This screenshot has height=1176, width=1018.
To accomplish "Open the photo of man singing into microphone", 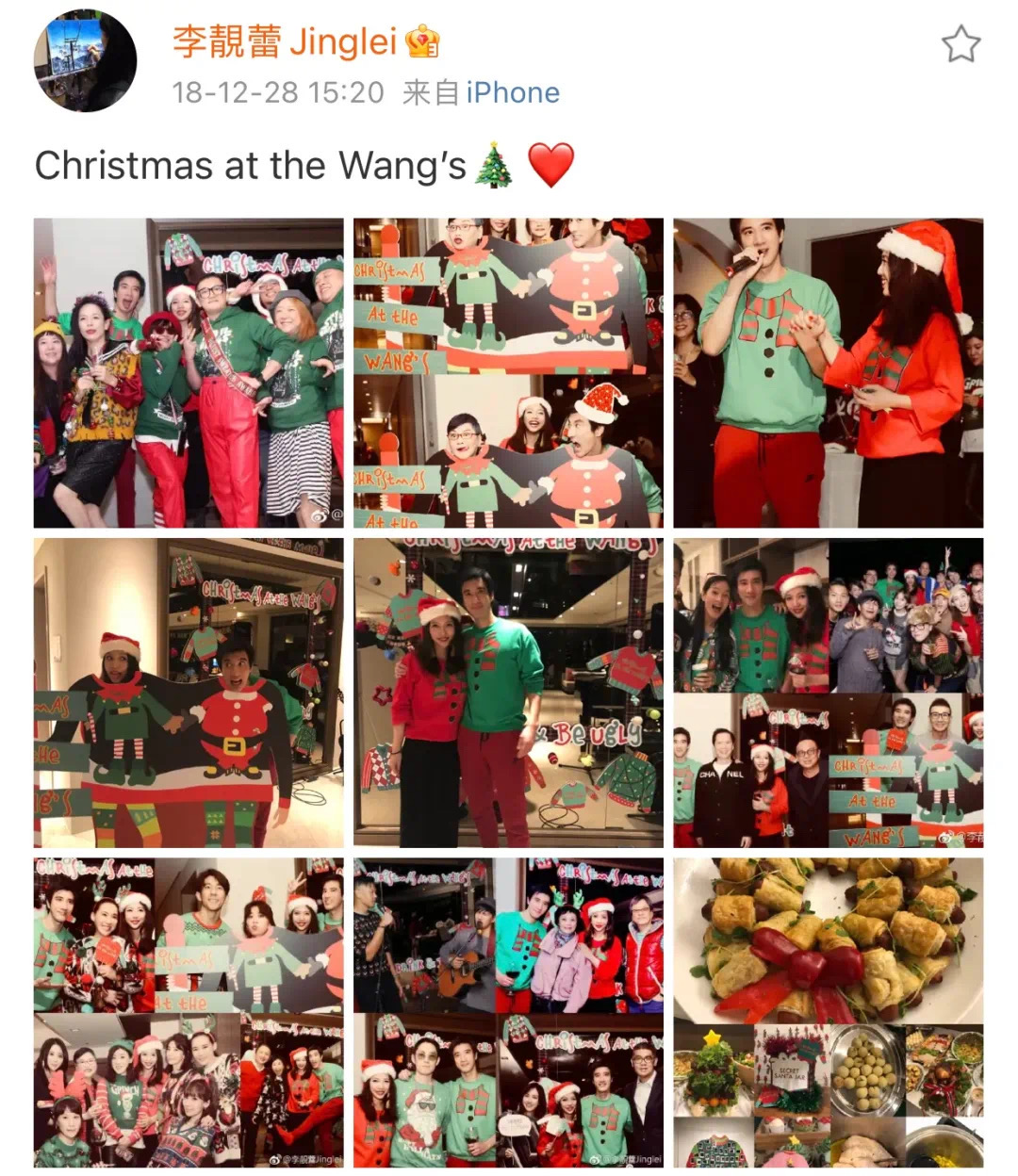I will [x=828, y=373].
